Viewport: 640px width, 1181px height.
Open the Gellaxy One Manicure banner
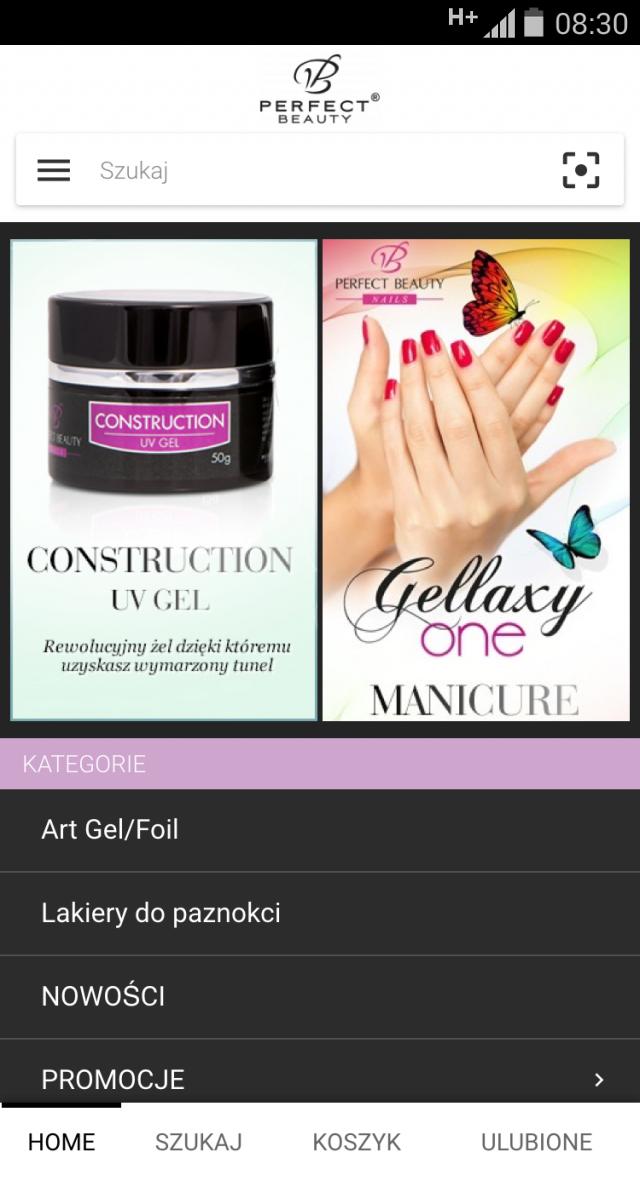click(x=476, y=480)
